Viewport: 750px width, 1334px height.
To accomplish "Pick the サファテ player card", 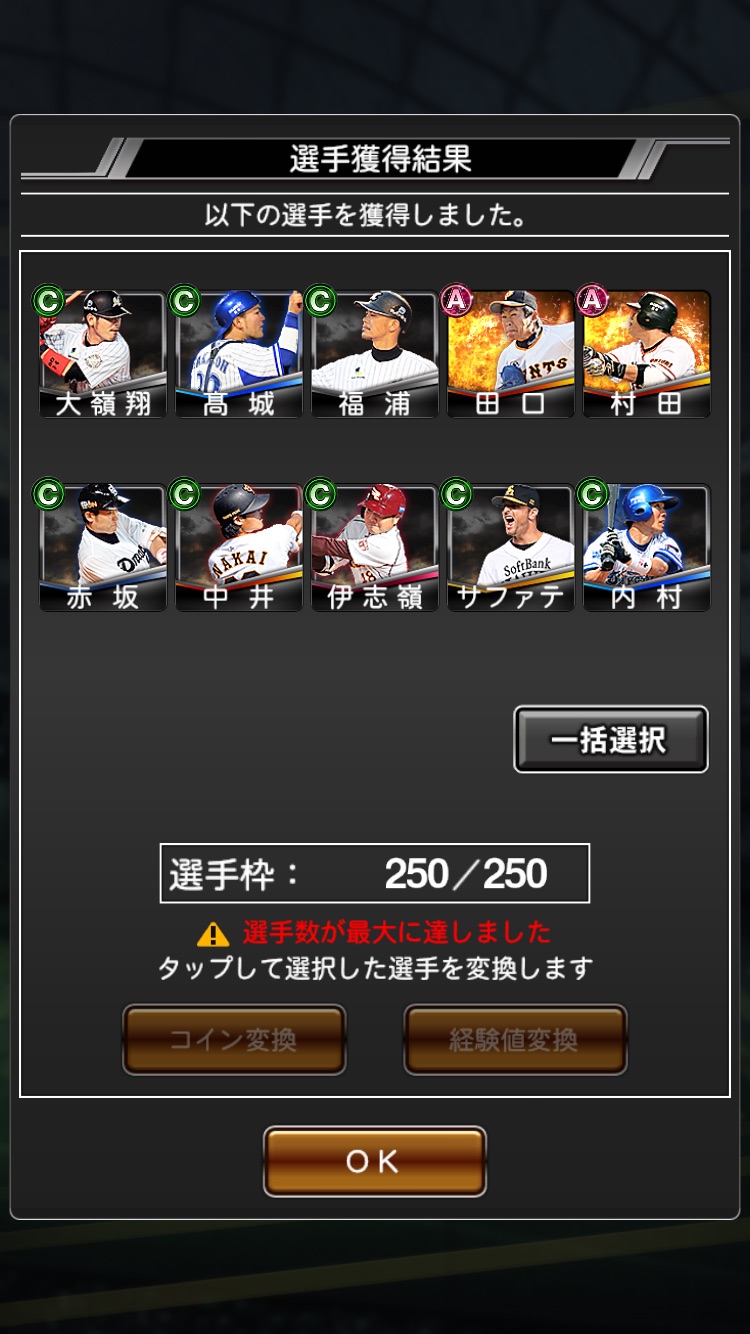I will [x=511, y=548].
